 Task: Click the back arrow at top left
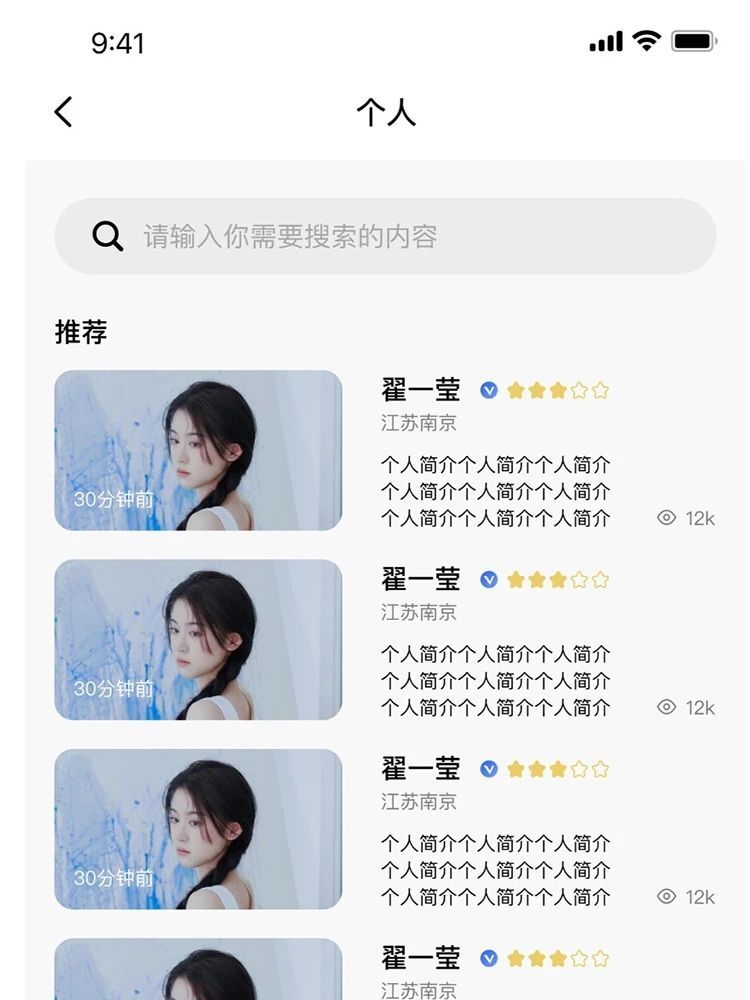pyautogui.click(x=63, y=112)
